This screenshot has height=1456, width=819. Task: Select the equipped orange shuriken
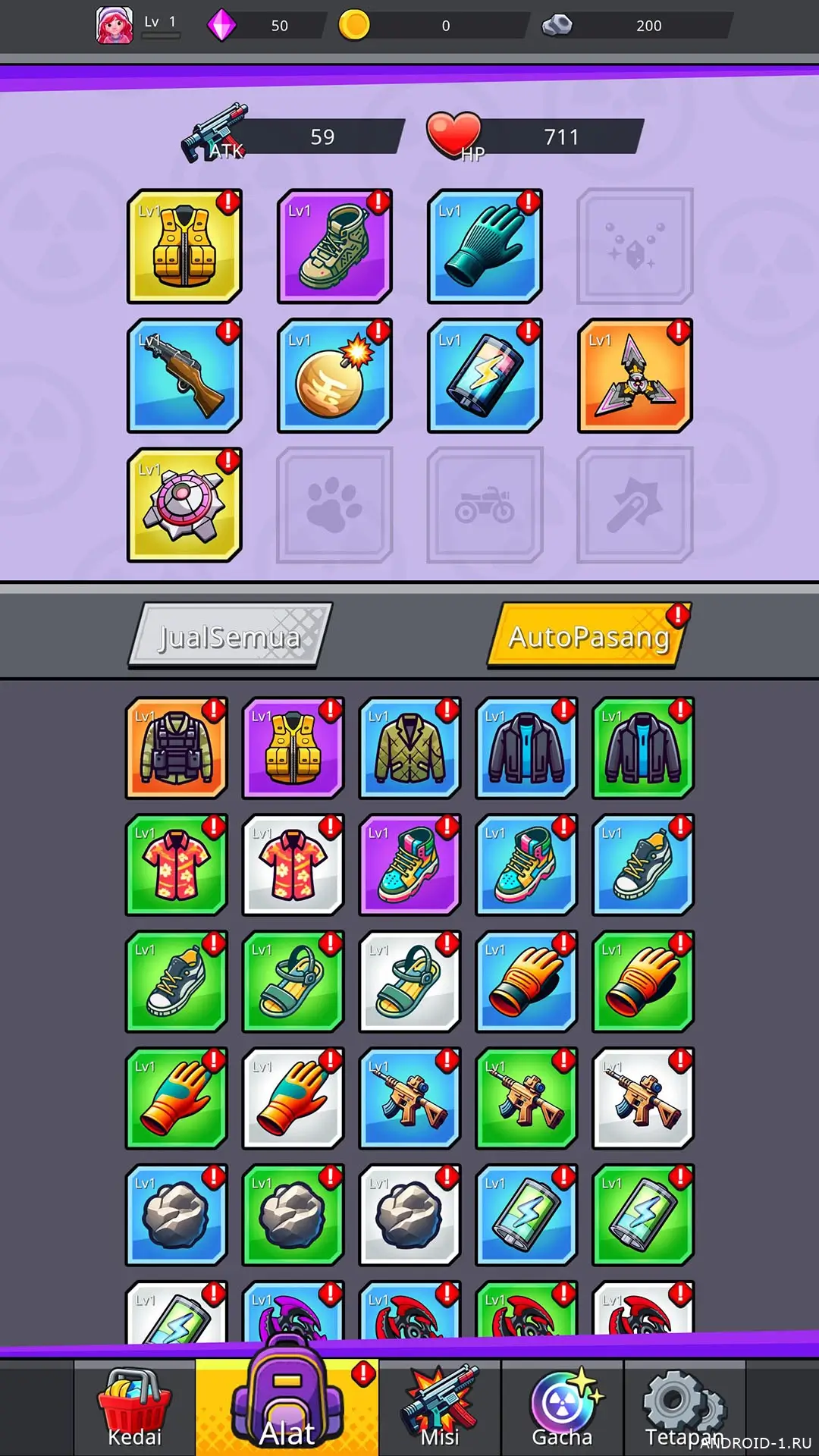[x=635, y=375]
